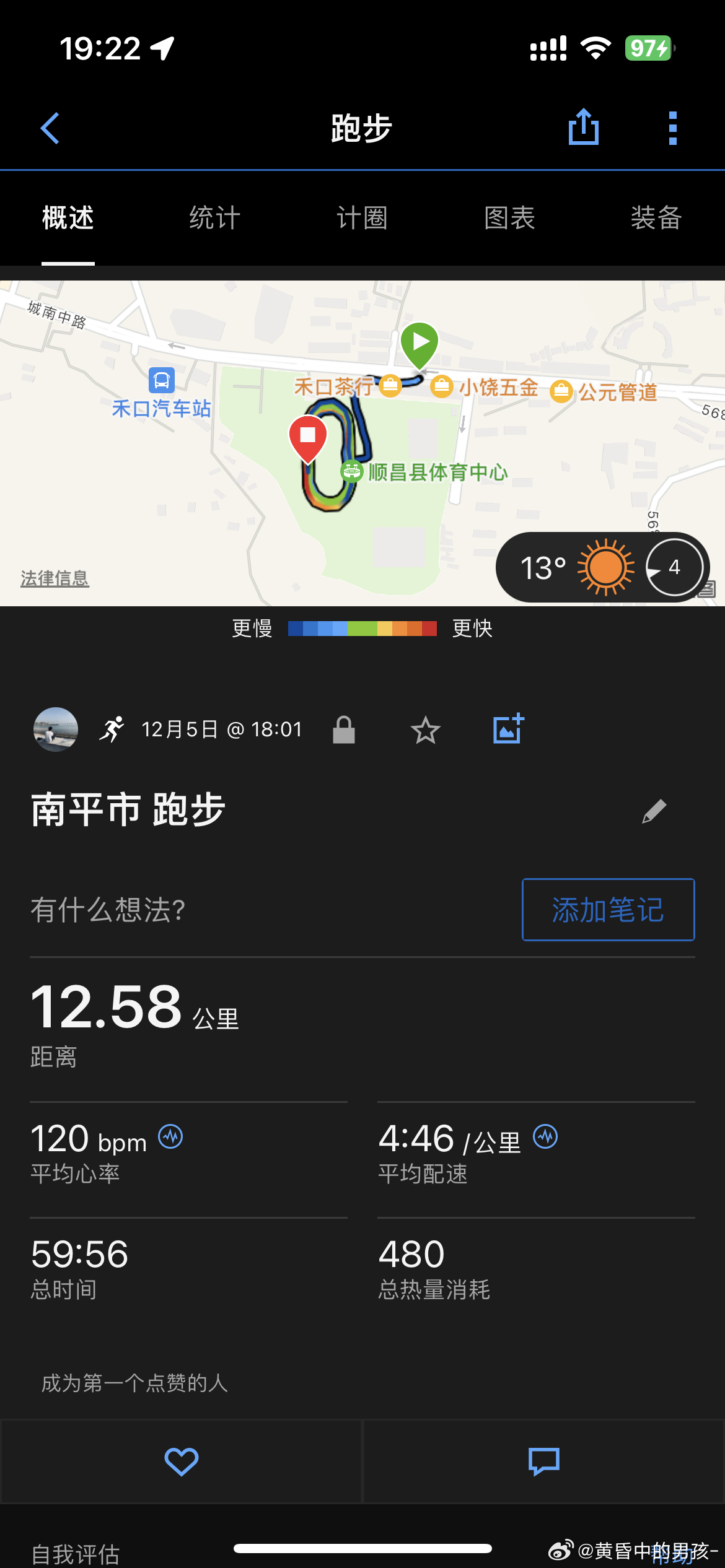Click the running activity type icon
725x1568 pixels.
[112, 729]
